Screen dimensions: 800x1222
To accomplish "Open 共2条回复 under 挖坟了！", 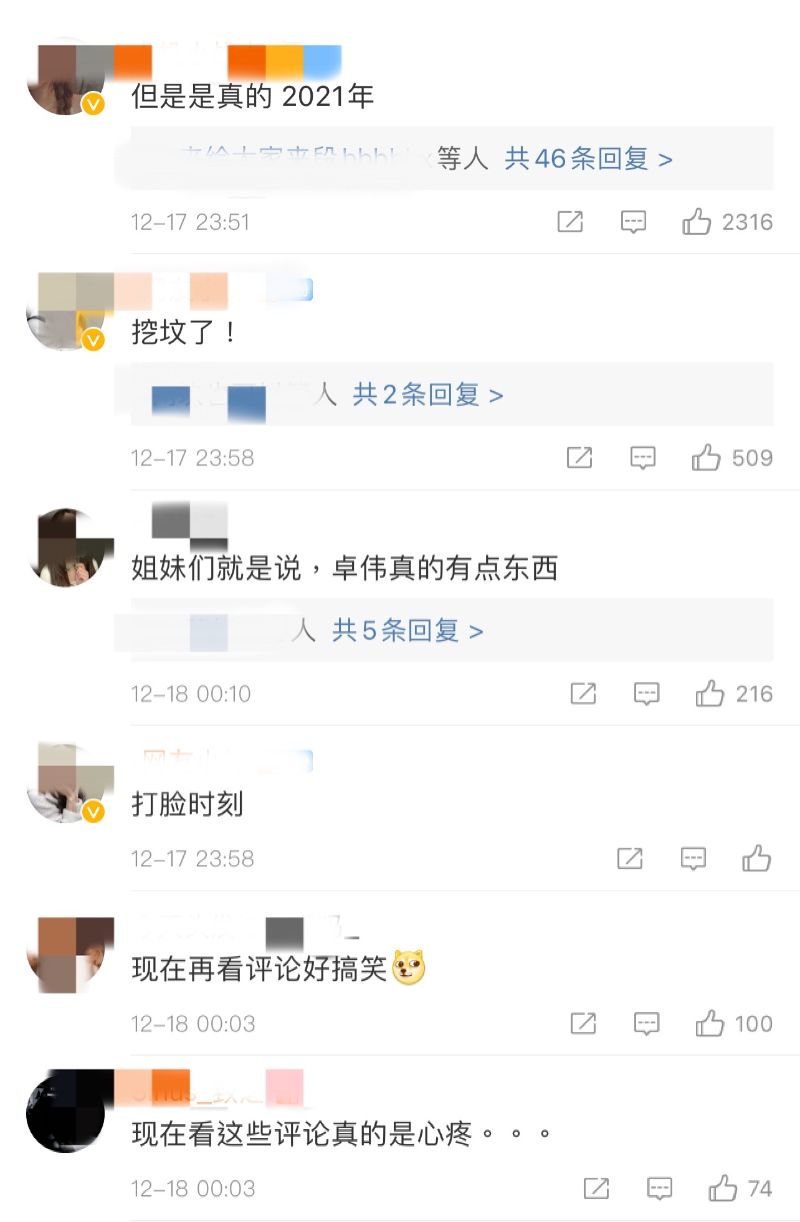I will pos(427,395).
